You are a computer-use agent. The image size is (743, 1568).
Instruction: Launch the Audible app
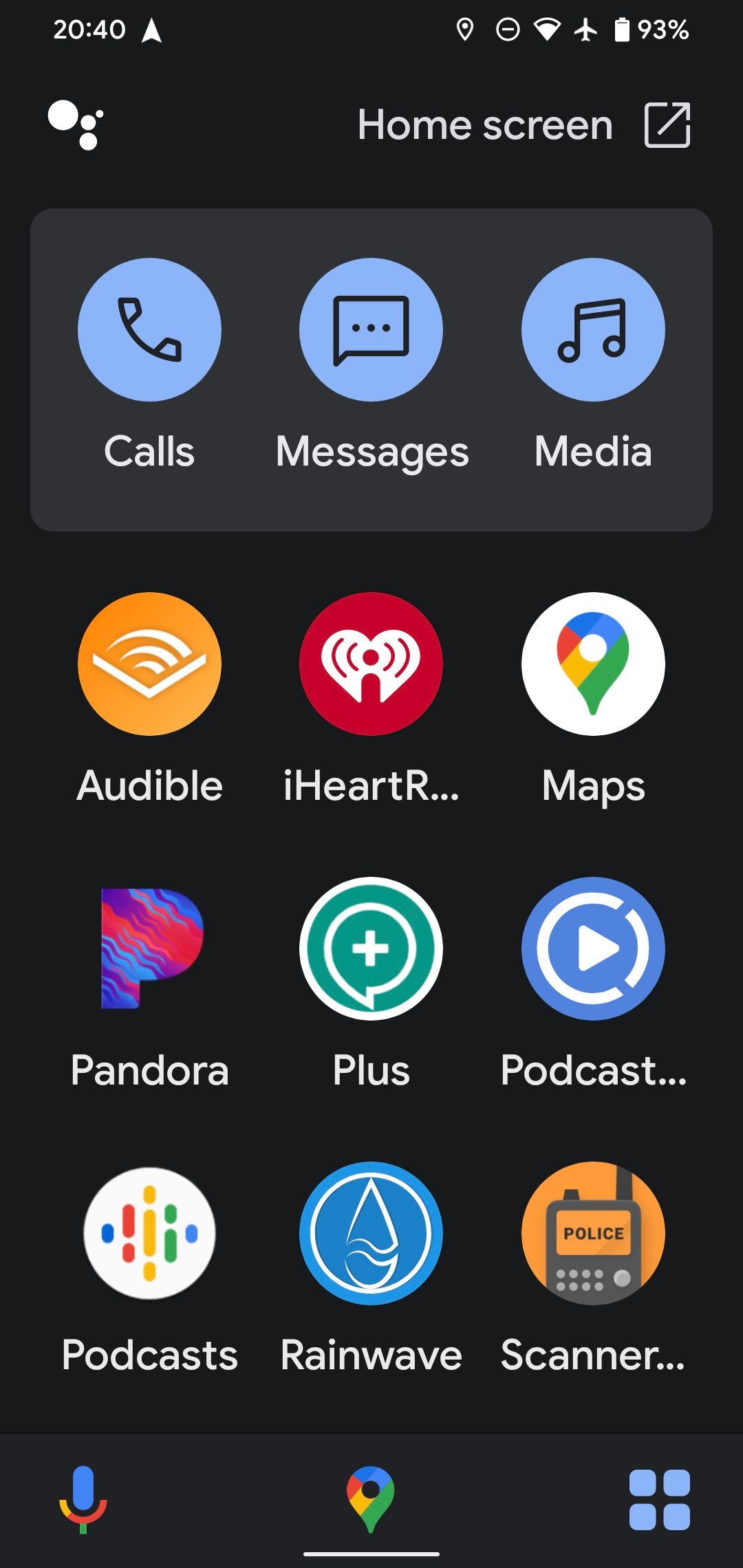coord(149,664)
